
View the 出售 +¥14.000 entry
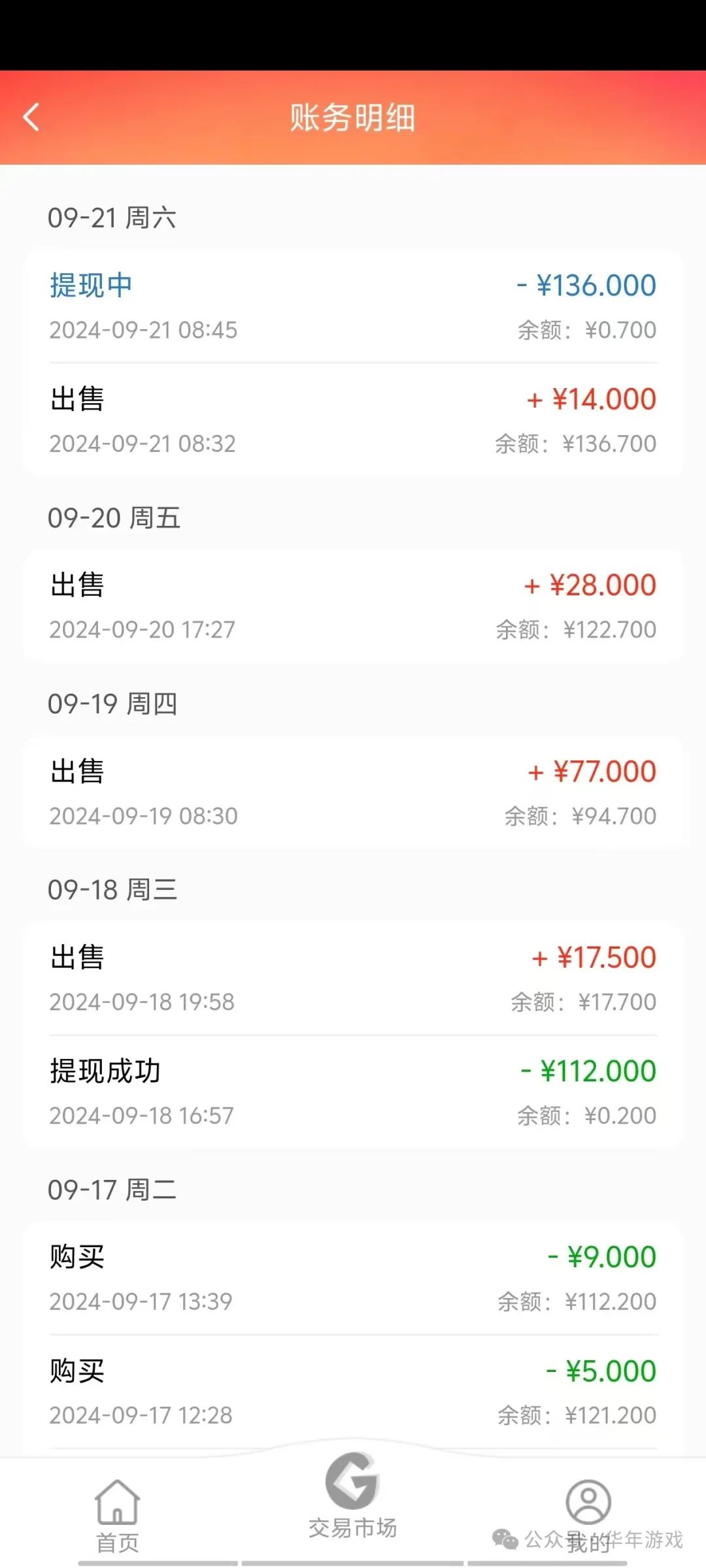point(353,419)
